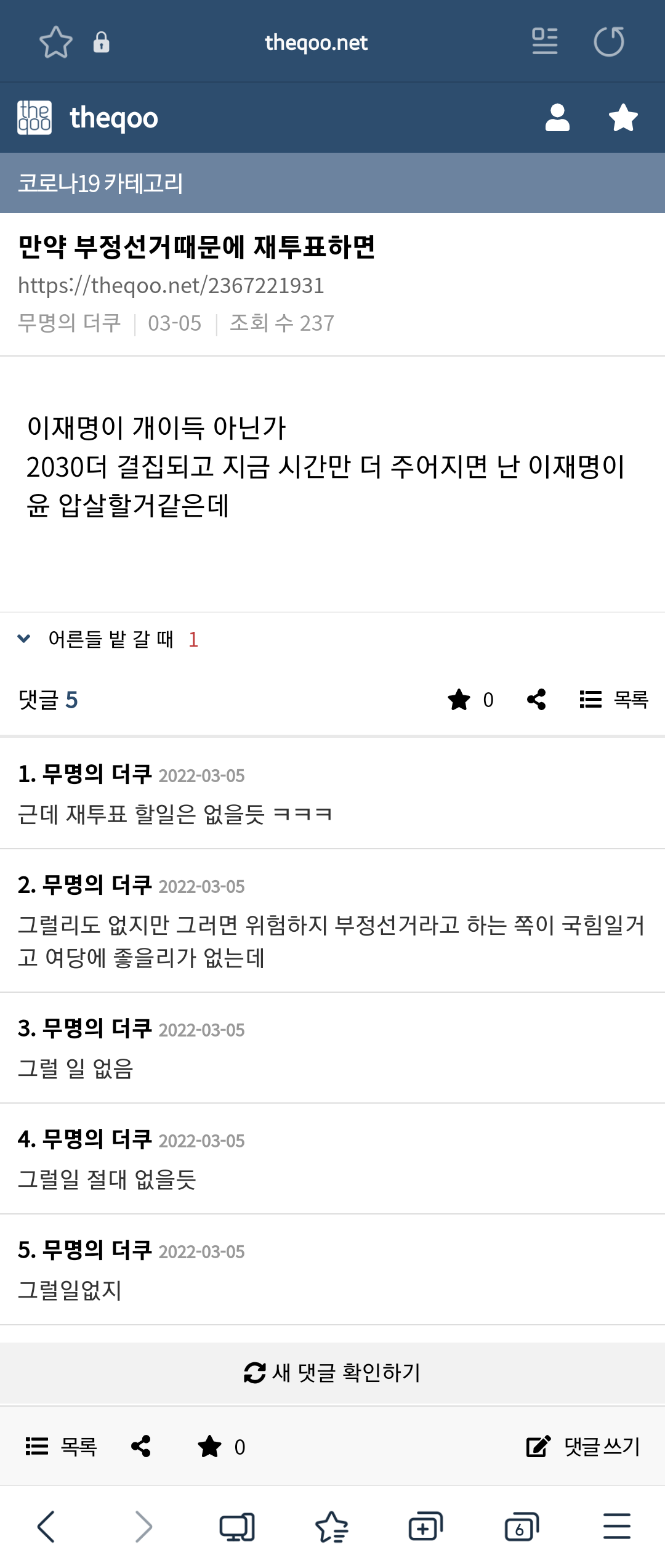Viewport: 665px width, 1568px height.
Task: Open favorites star in theqoo header
Action: pos(623,118)
